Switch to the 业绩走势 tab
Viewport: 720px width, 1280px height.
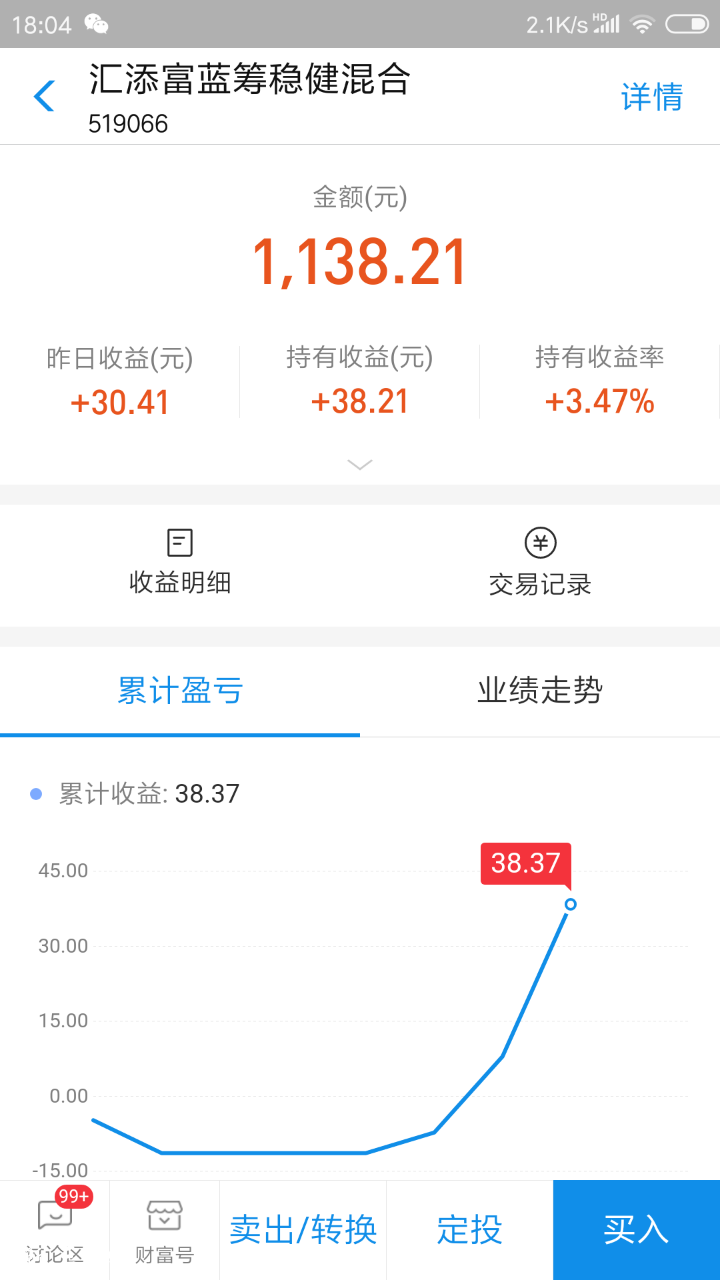tap(538, 691)
